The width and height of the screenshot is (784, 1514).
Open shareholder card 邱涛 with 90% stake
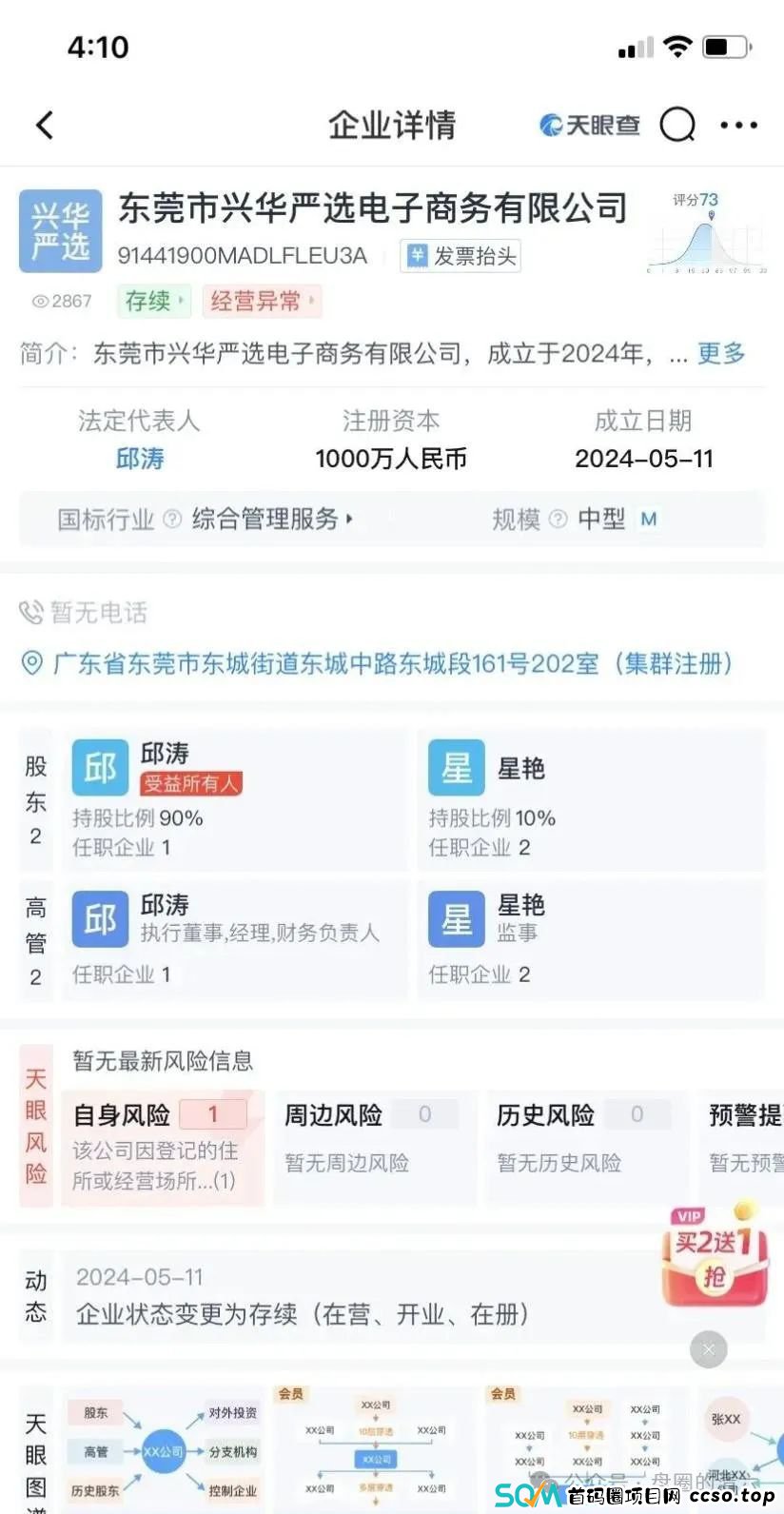[x=235, y=800]
